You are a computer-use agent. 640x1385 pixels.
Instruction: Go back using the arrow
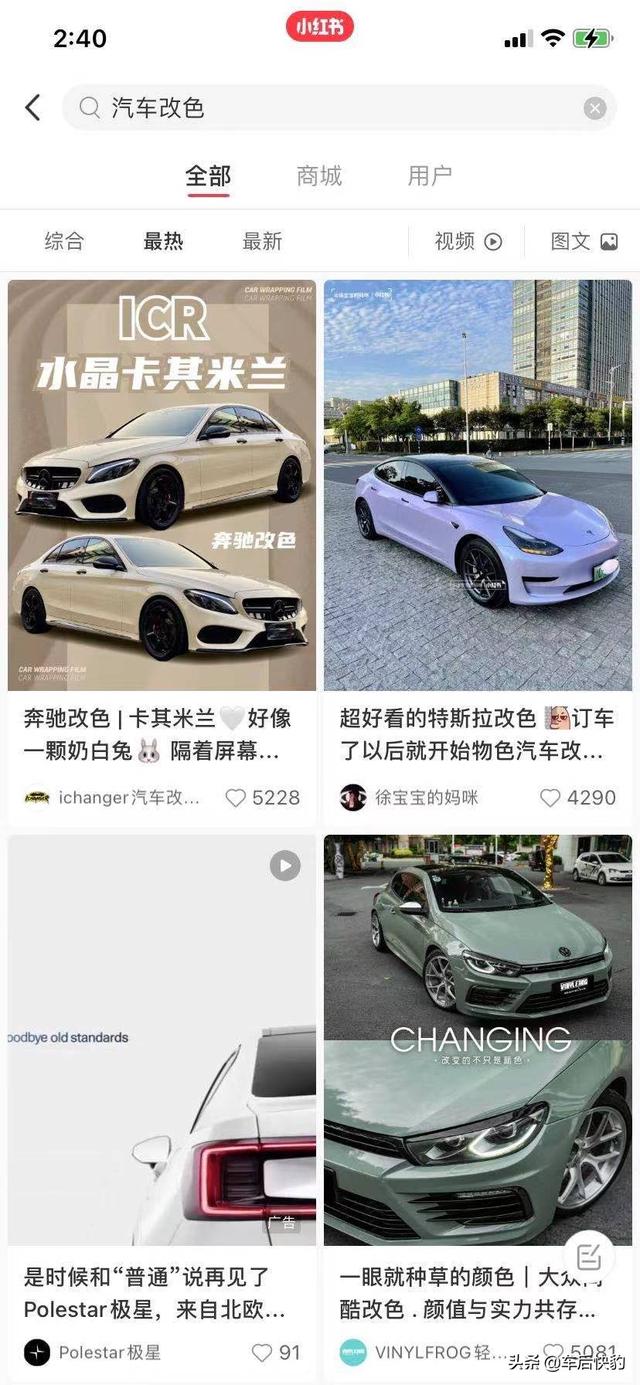pos(33,108)
